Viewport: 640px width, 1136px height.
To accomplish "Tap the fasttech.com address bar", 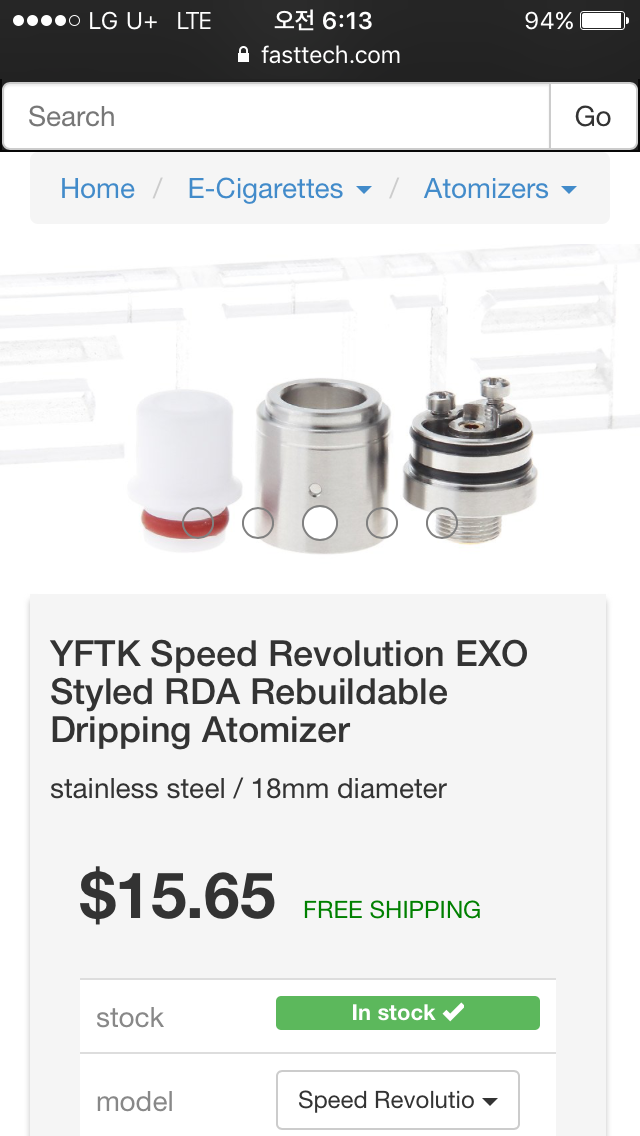I will click(x=320, y=55).
